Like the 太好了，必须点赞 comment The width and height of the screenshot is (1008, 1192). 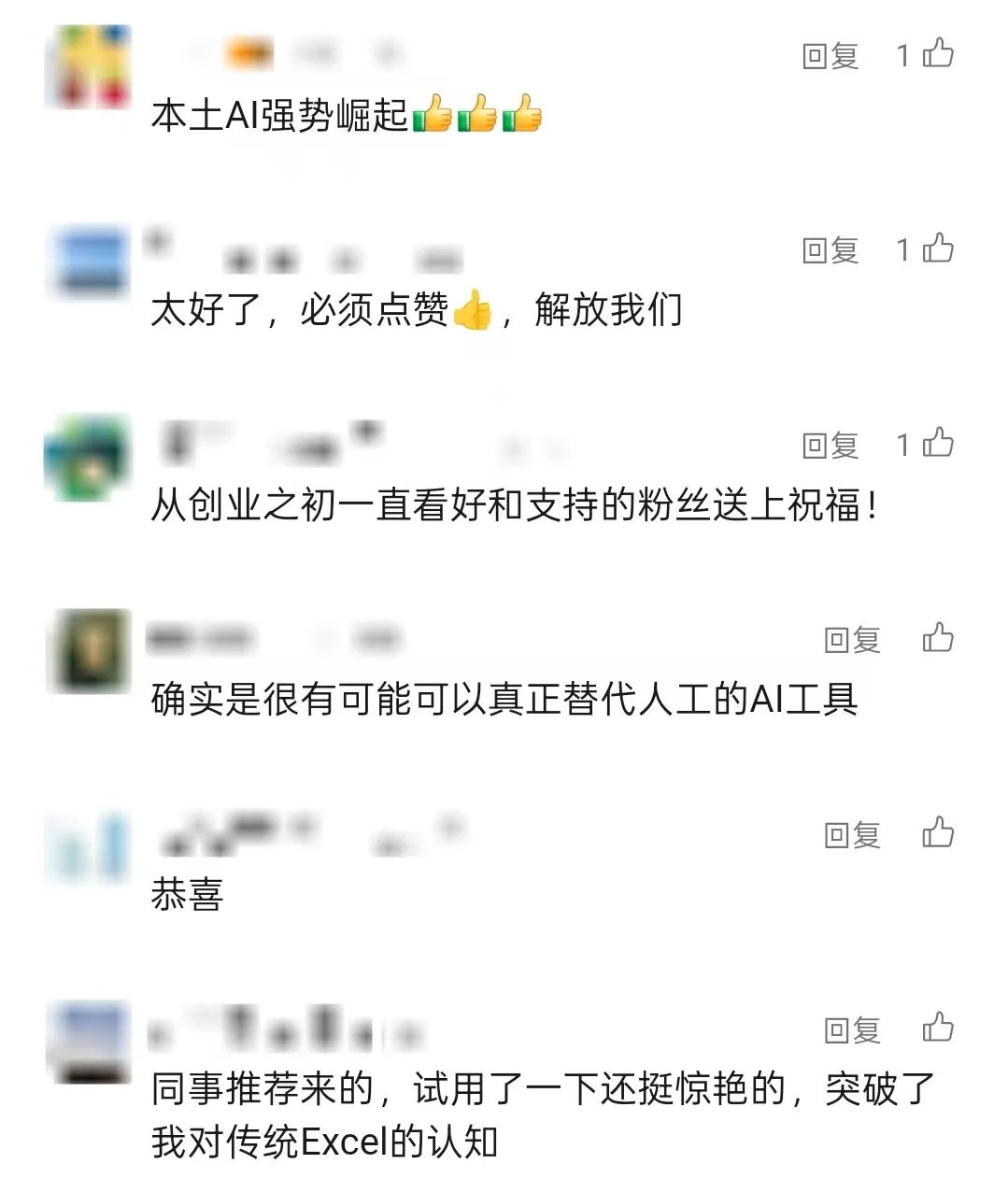click(x=938, y=248)
